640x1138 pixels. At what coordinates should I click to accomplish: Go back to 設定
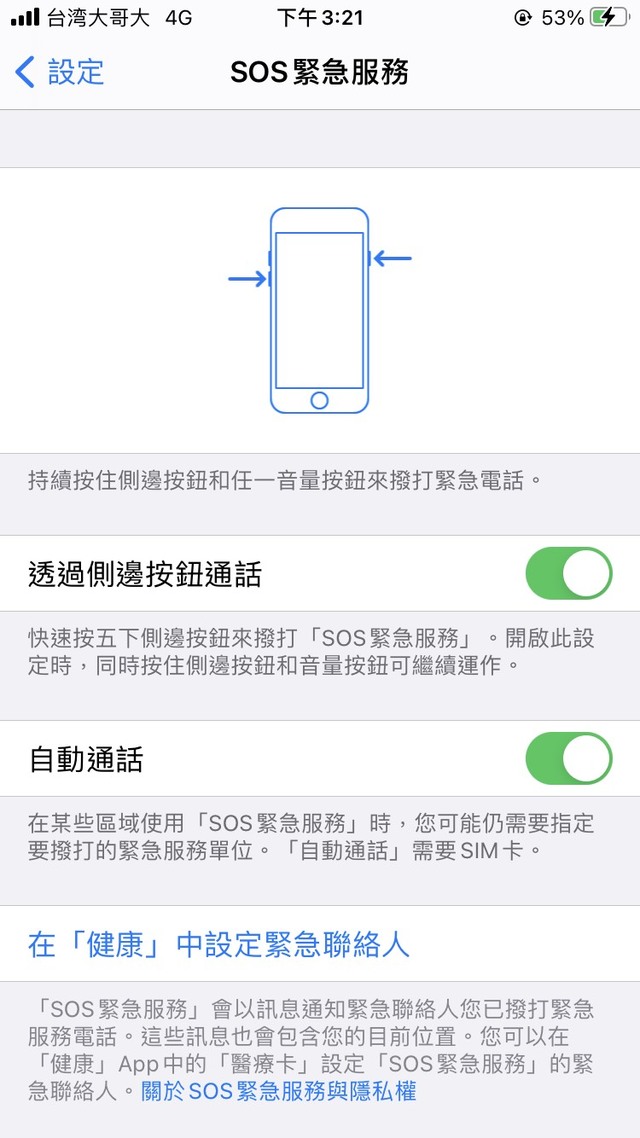pos(61,72)
